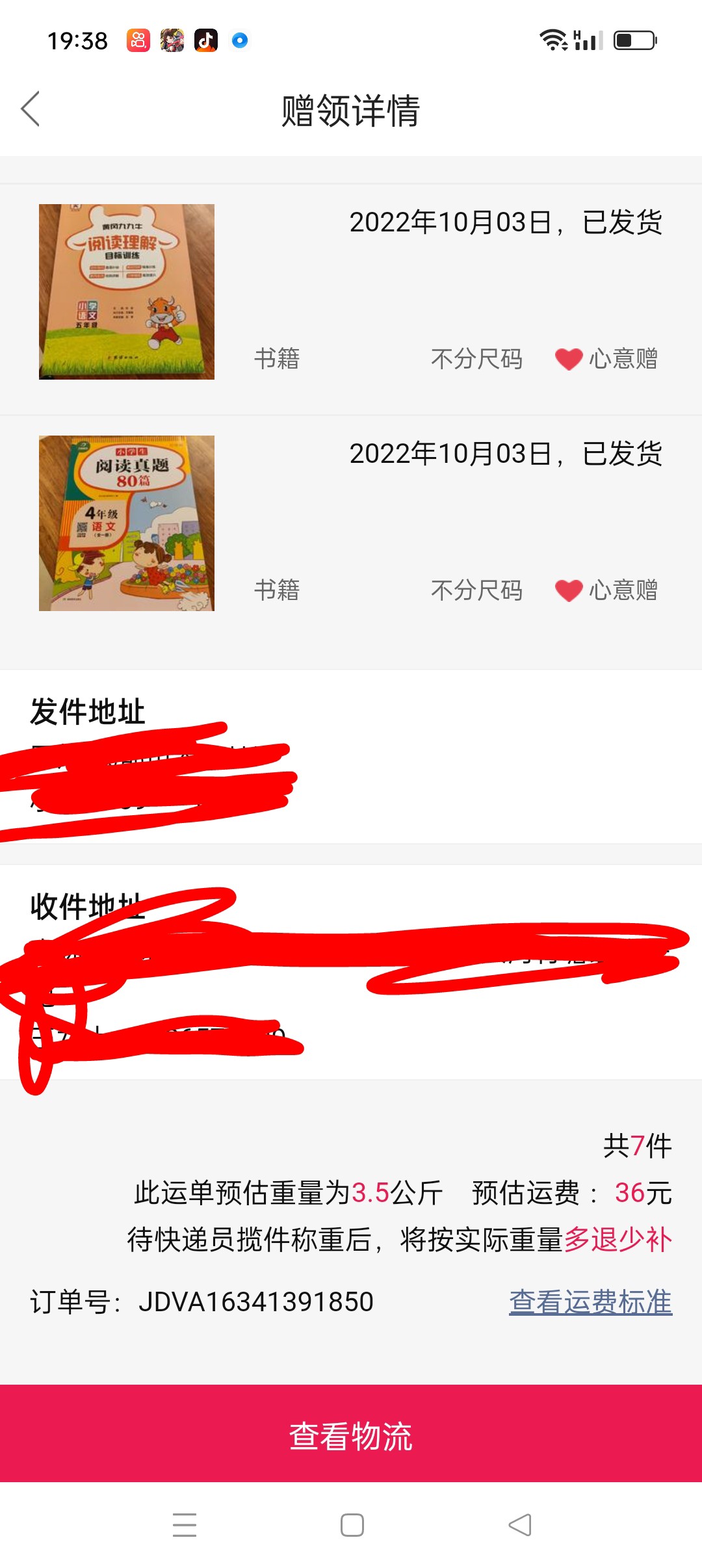
Task: Open the 查看运费标准 link
Action: (590, 1302)
